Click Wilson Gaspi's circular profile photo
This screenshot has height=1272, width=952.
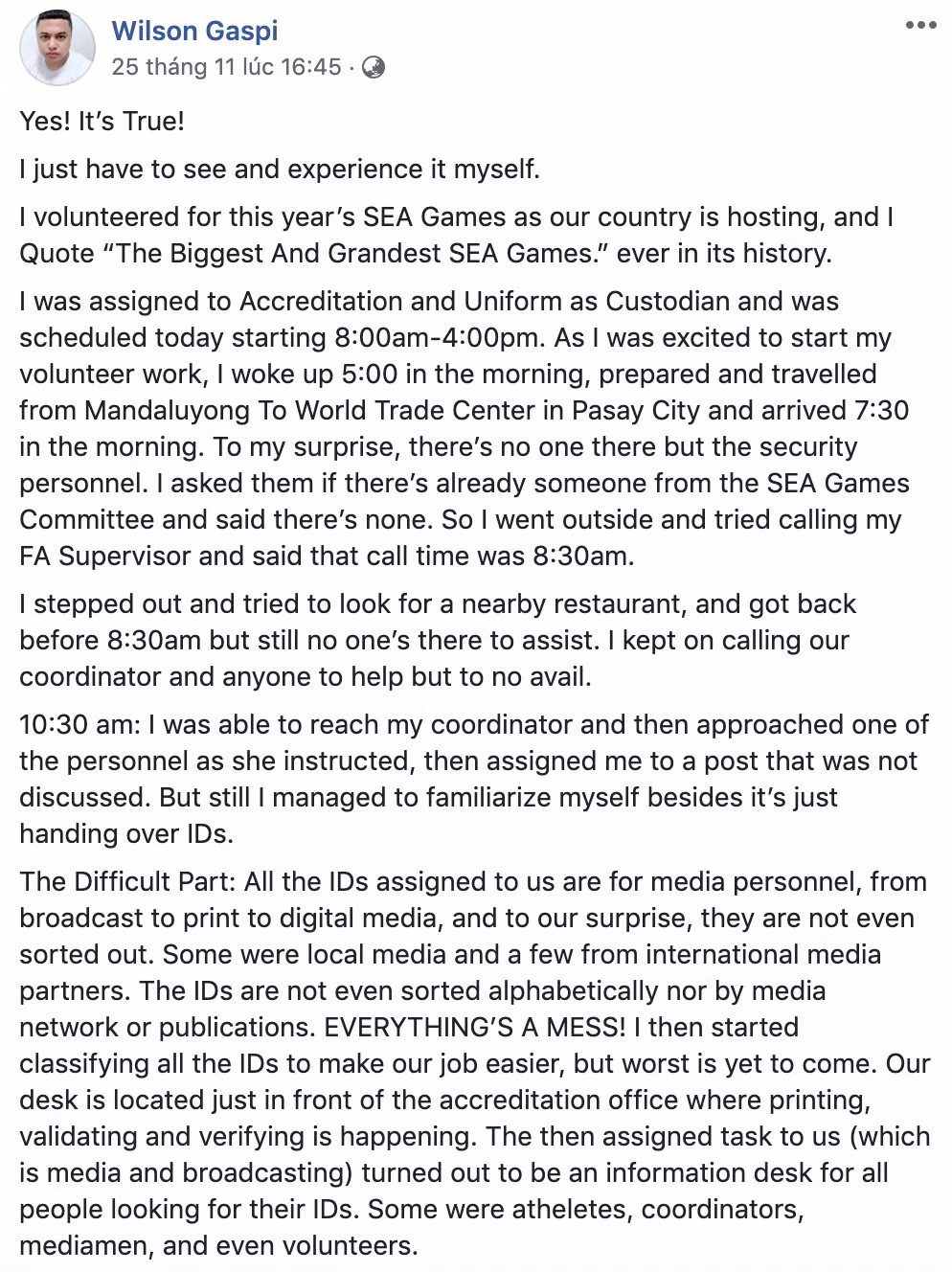[x=57, y=46]
